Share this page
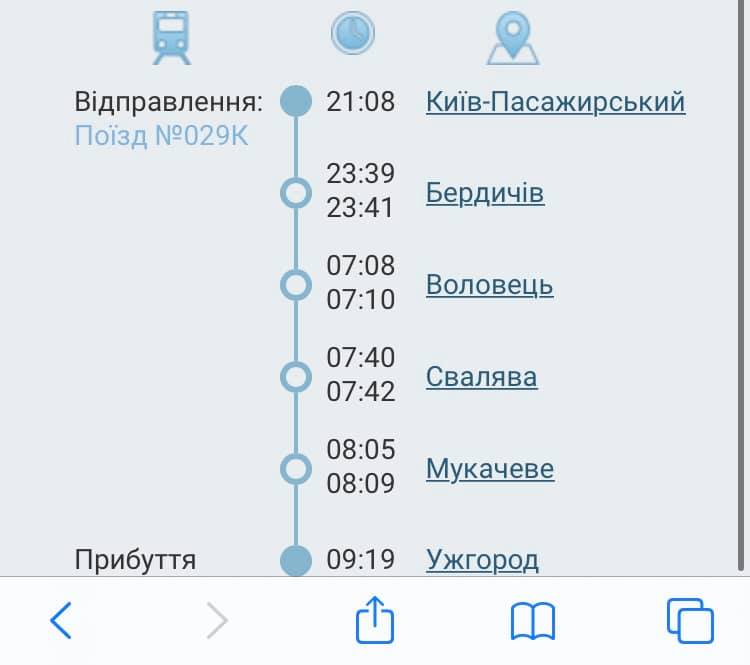750x665 pixels. click(375, 620)
